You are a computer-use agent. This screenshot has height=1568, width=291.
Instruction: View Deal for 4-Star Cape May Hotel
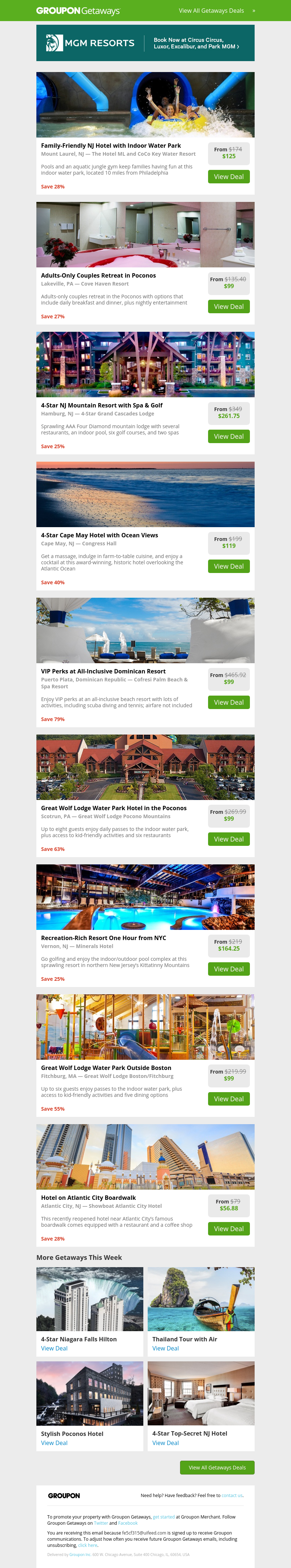228,566
